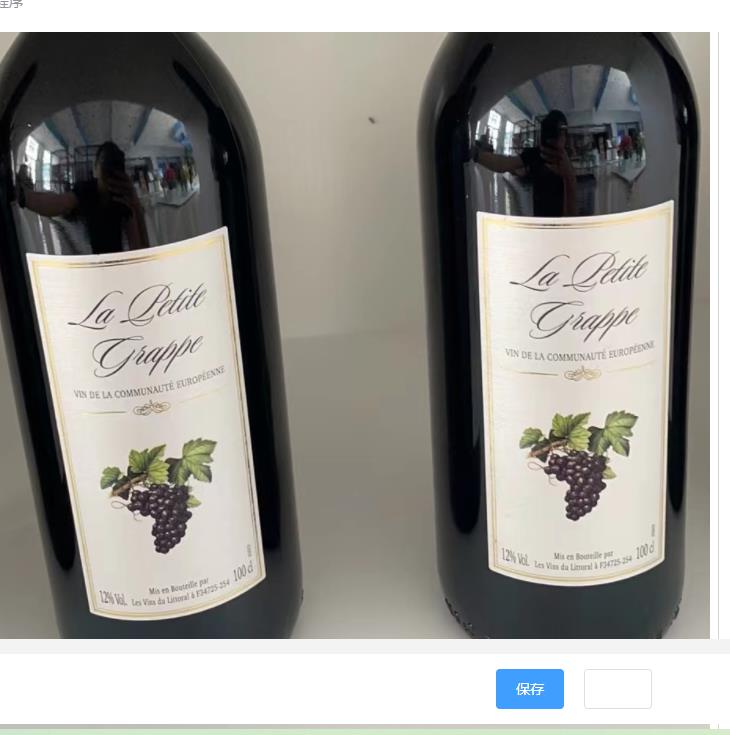Tap the blue 保存 (Save) button

point(529,689)
